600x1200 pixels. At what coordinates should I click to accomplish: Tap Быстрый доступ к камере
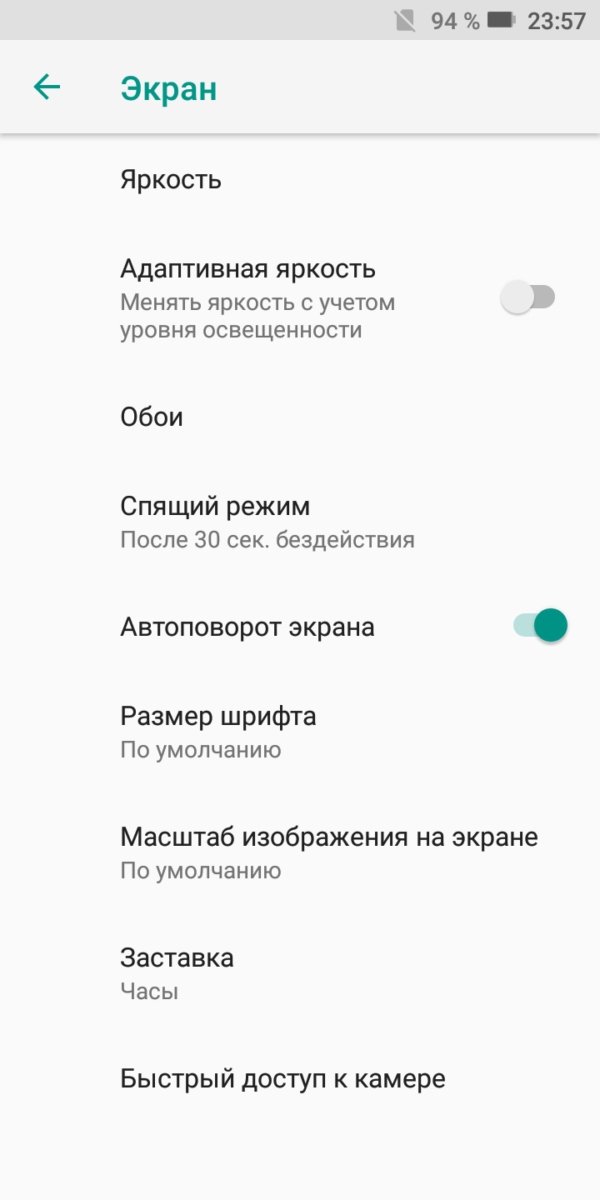tap(282, 1079)
